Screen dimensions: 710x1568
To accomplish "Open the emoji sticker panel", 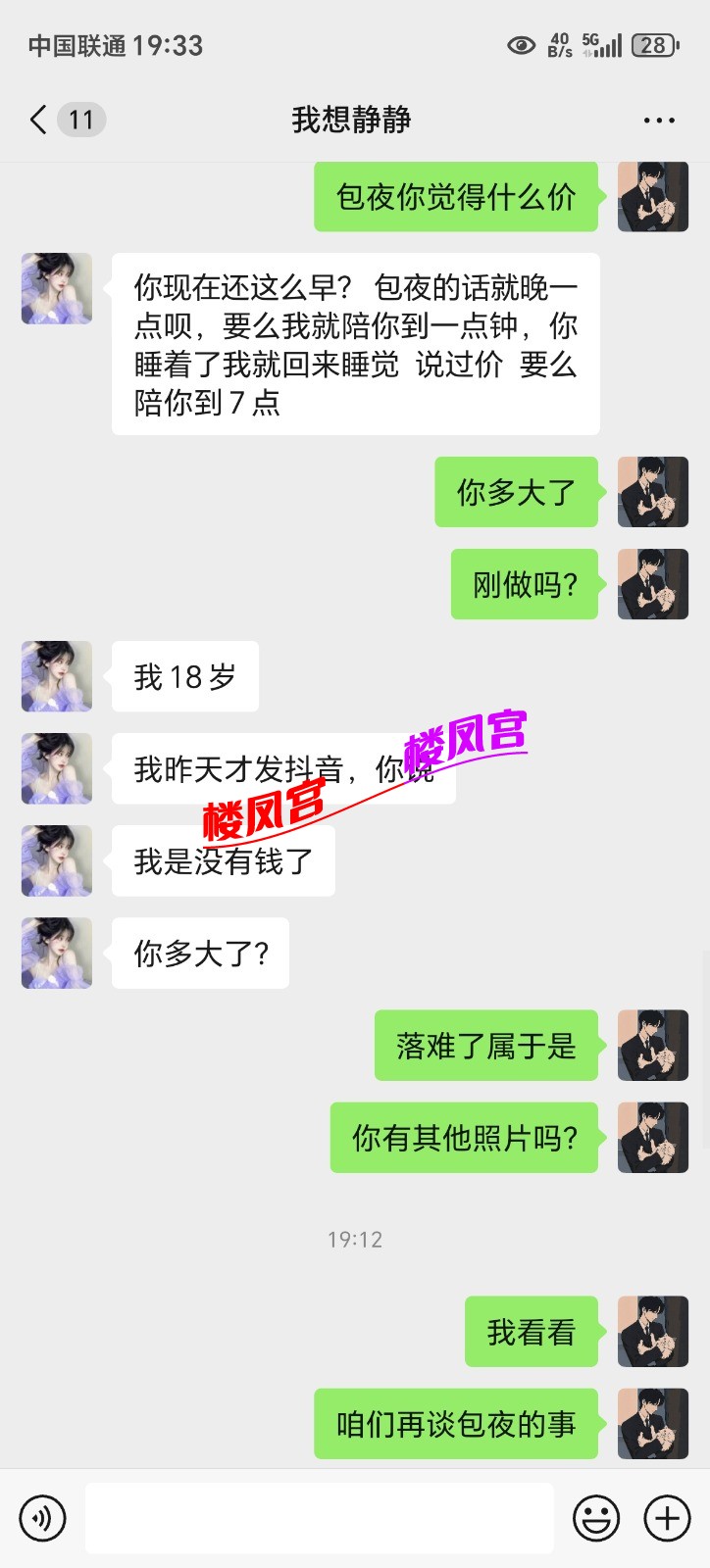I will tap(596, 1518).
